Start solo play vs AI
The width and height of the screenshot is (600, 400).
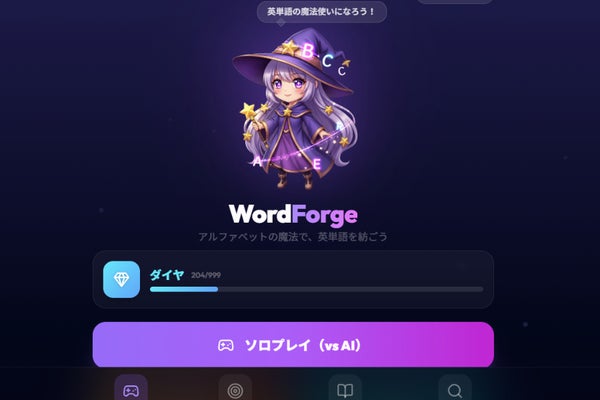click(x=293, y=345)
